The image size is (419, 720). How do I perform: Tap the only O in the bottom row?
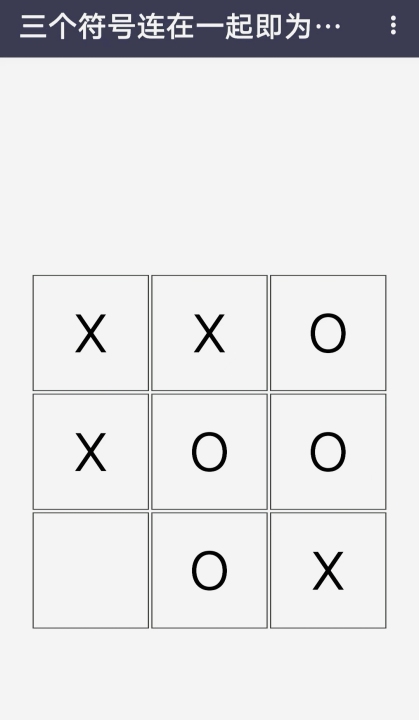(210, 570)
